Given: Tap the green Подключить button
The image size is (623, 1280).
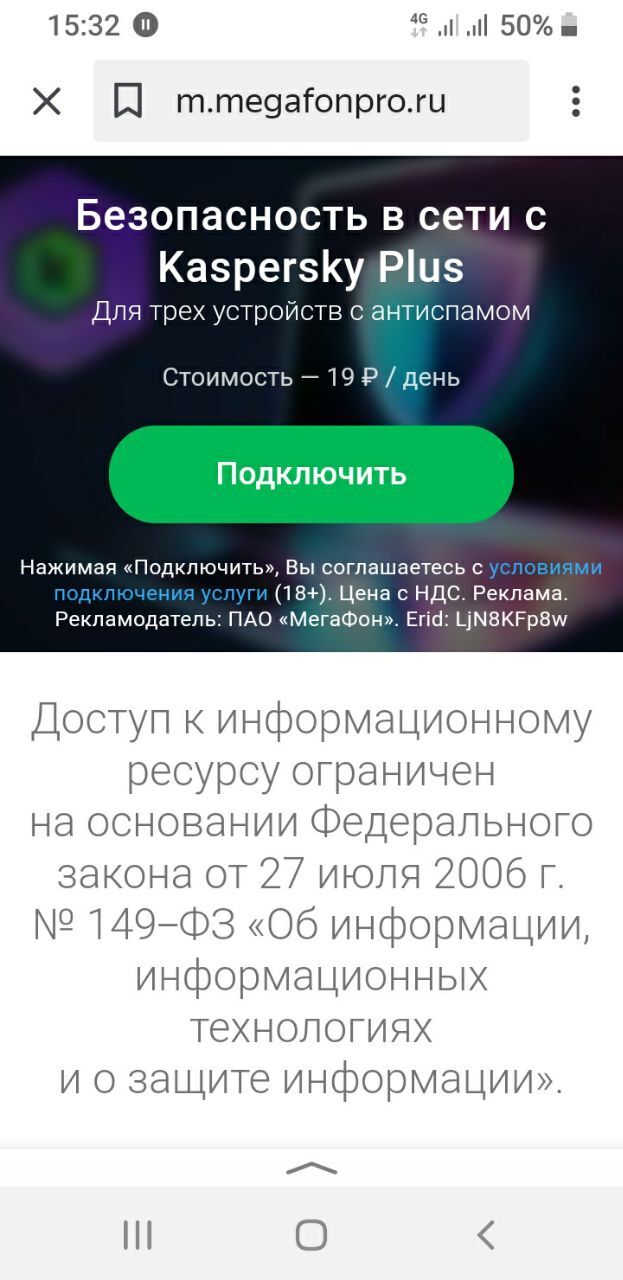Looking at the screenshot, I should (x=311, y=474).
